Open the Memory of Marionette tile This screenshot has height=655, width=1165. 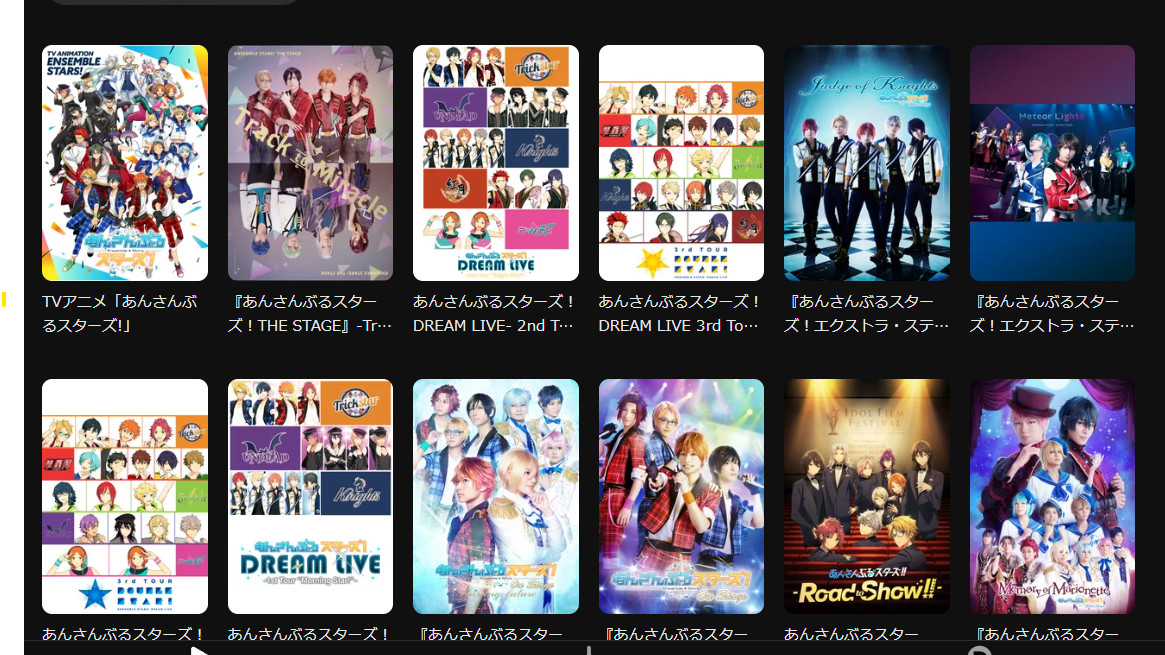(1052, 496)
